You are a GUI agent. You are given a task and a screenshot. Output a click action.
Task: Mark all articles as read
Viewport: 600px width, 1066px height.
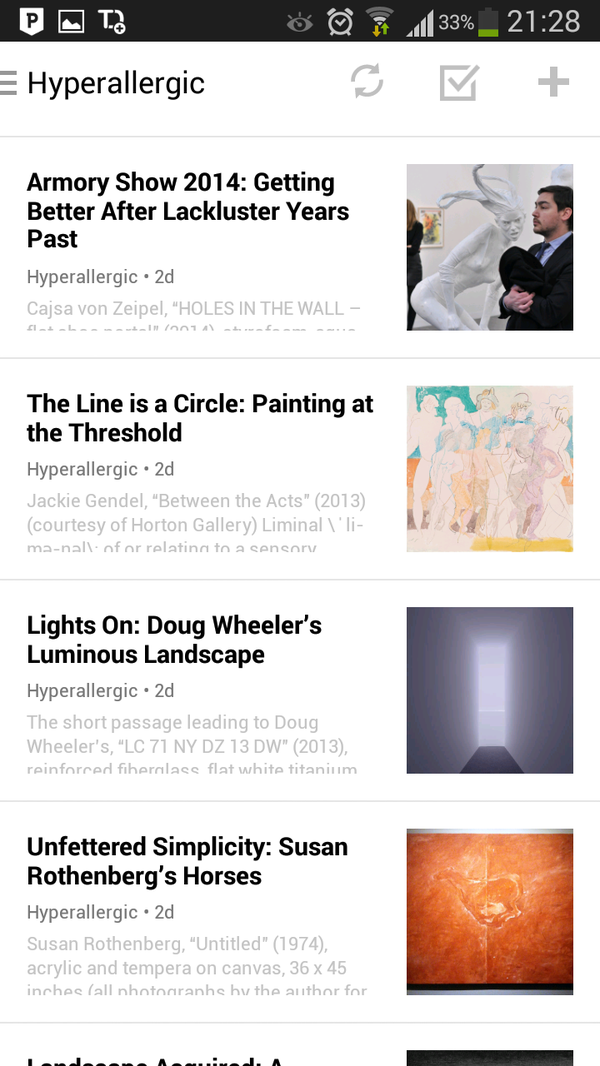point(459,82)
